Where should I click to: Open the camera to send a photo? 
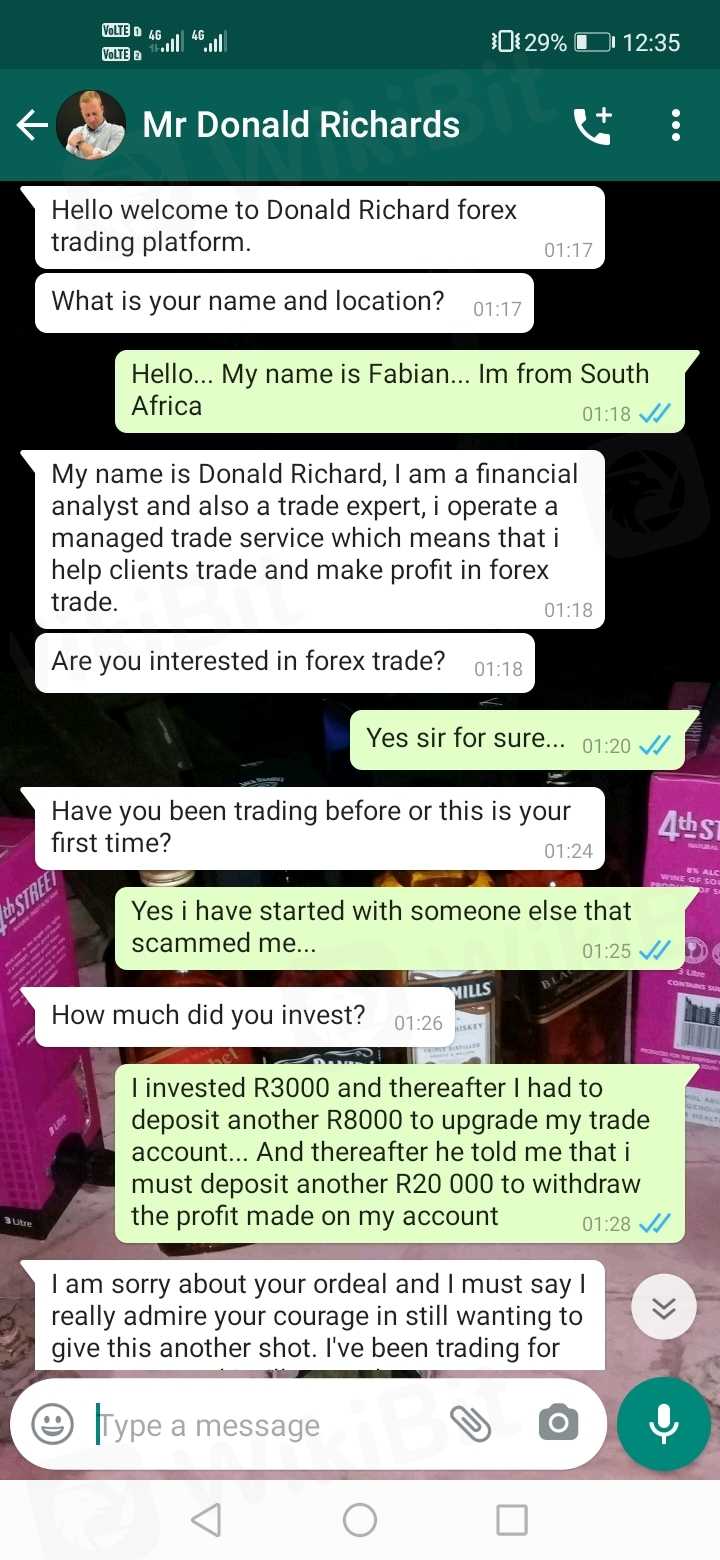(558, 1423)
